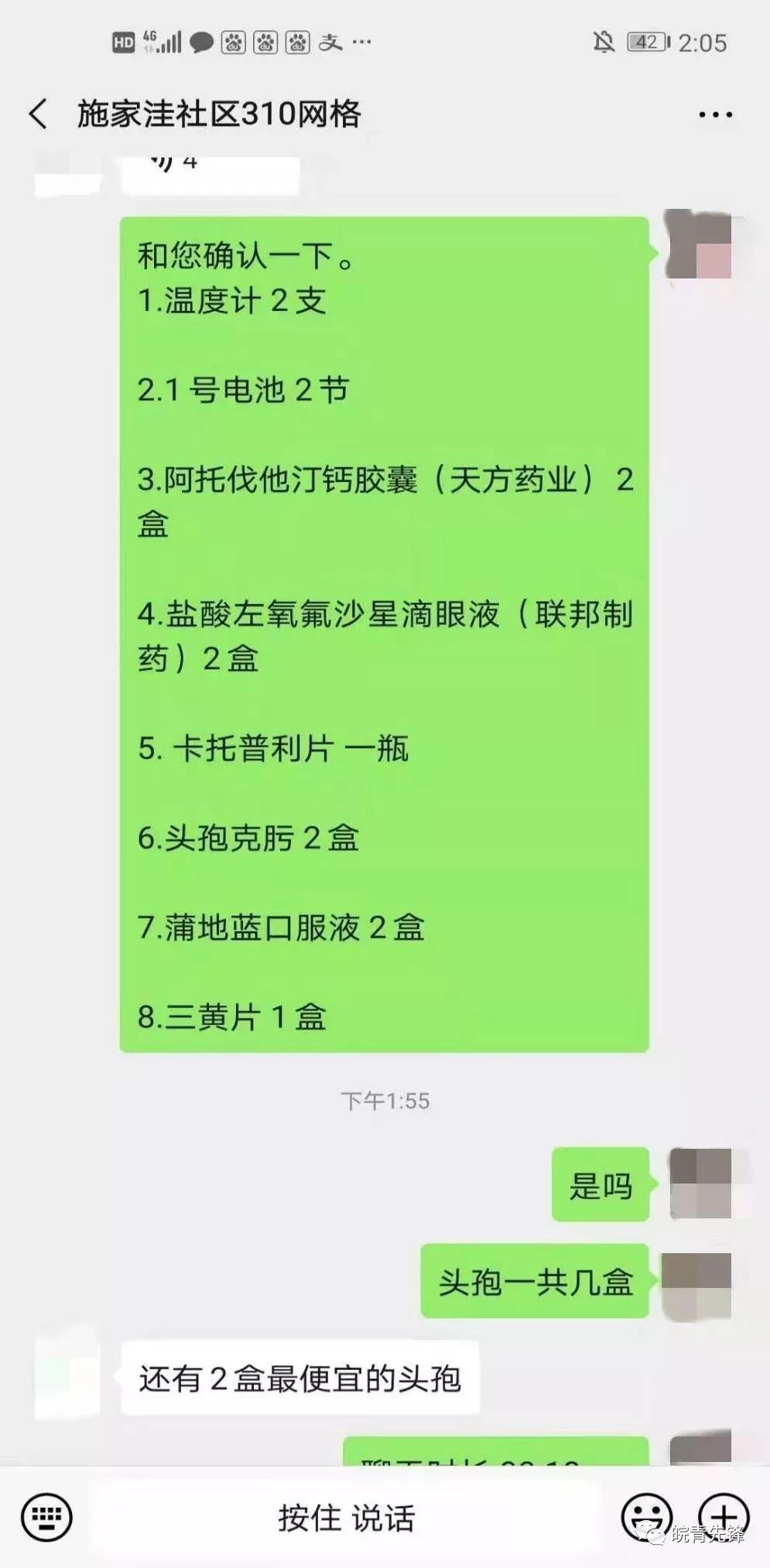Screen dimensions: 770x1568
Task: Tap the first Baidu icon in status bar
Action: (x=232, y=43)
